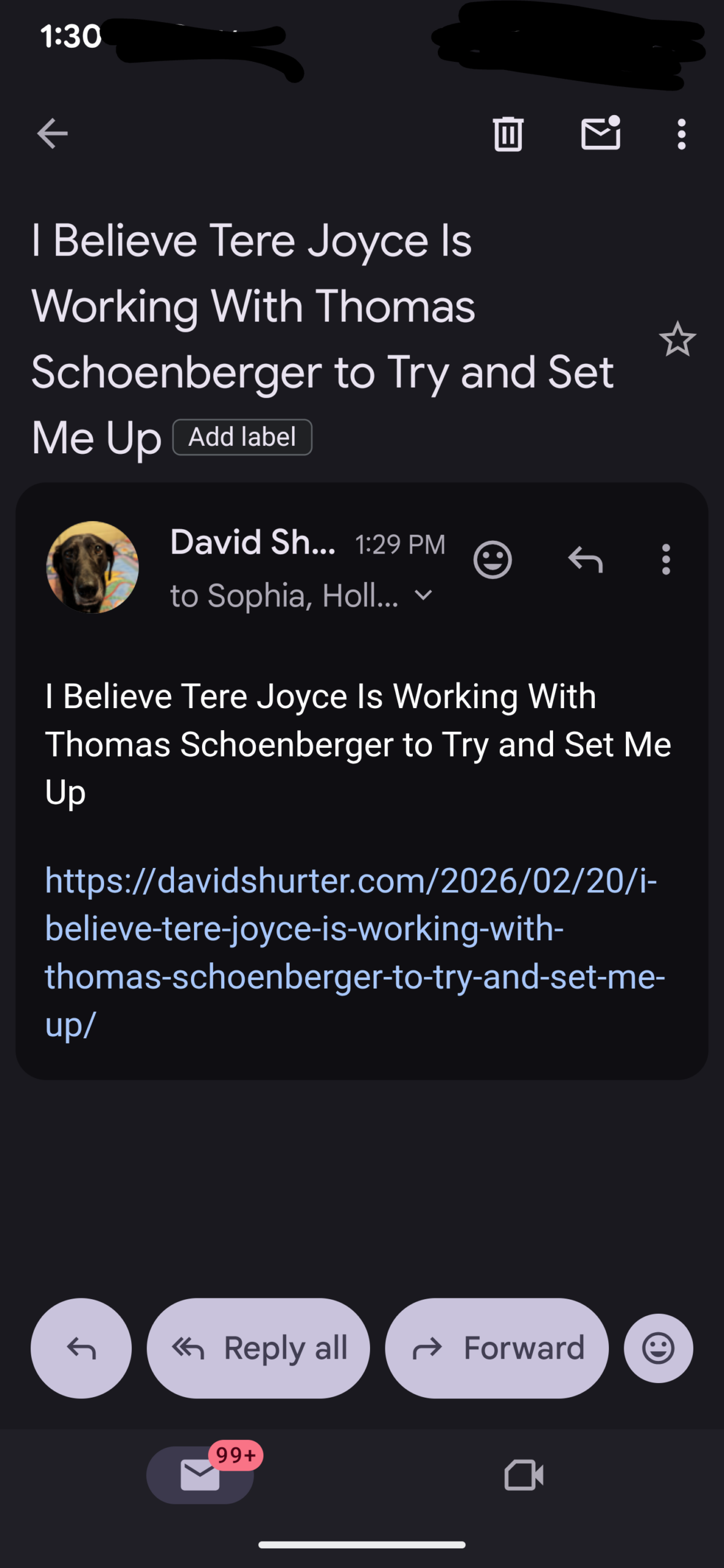
Task: Switch to the Meet video tab
Action: pos(524,1474)
